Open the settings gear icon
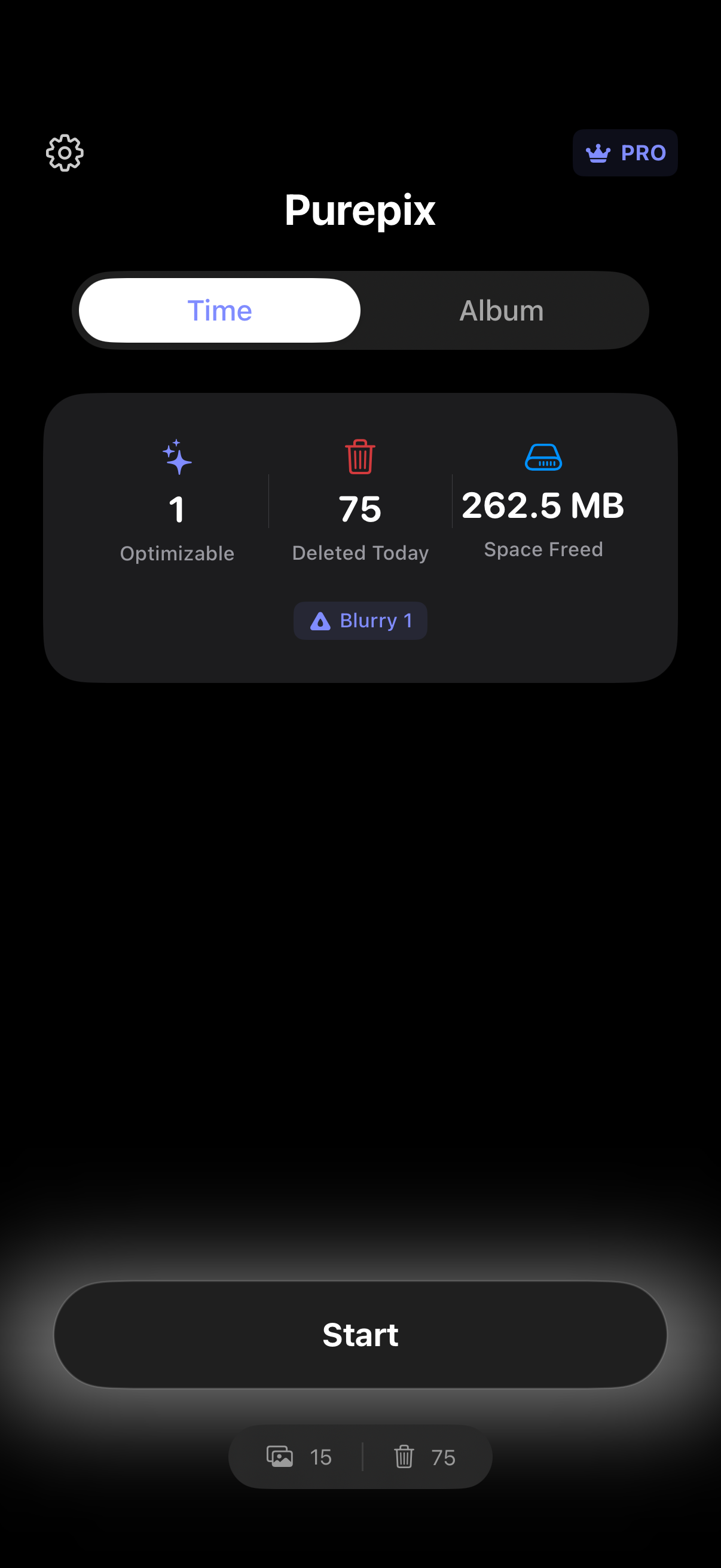721x1568 pixels. tap(65, 153)
